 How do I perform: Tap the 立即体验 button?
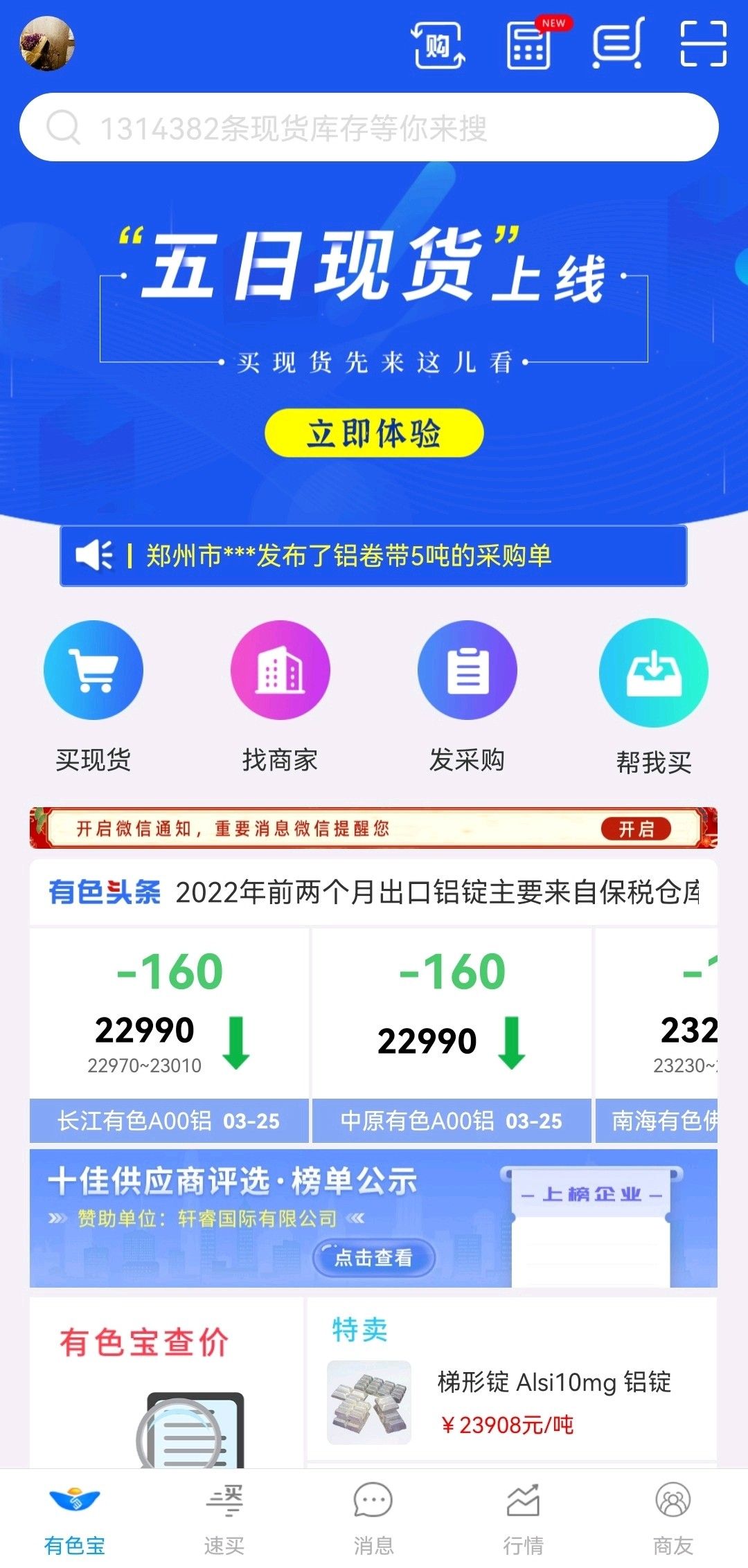374,433
